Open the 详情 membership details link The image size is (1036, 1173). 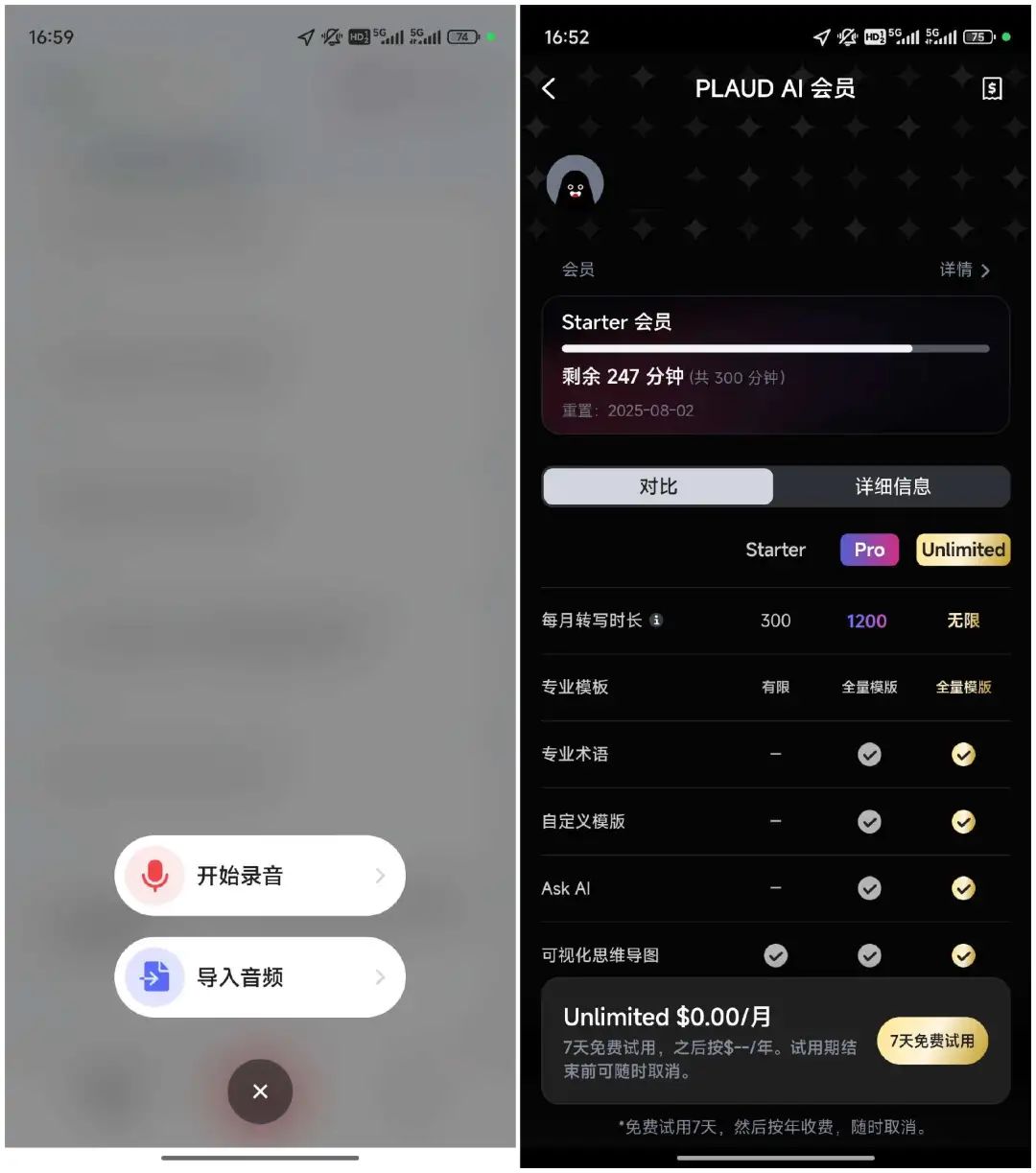click(x=964, y=270)
